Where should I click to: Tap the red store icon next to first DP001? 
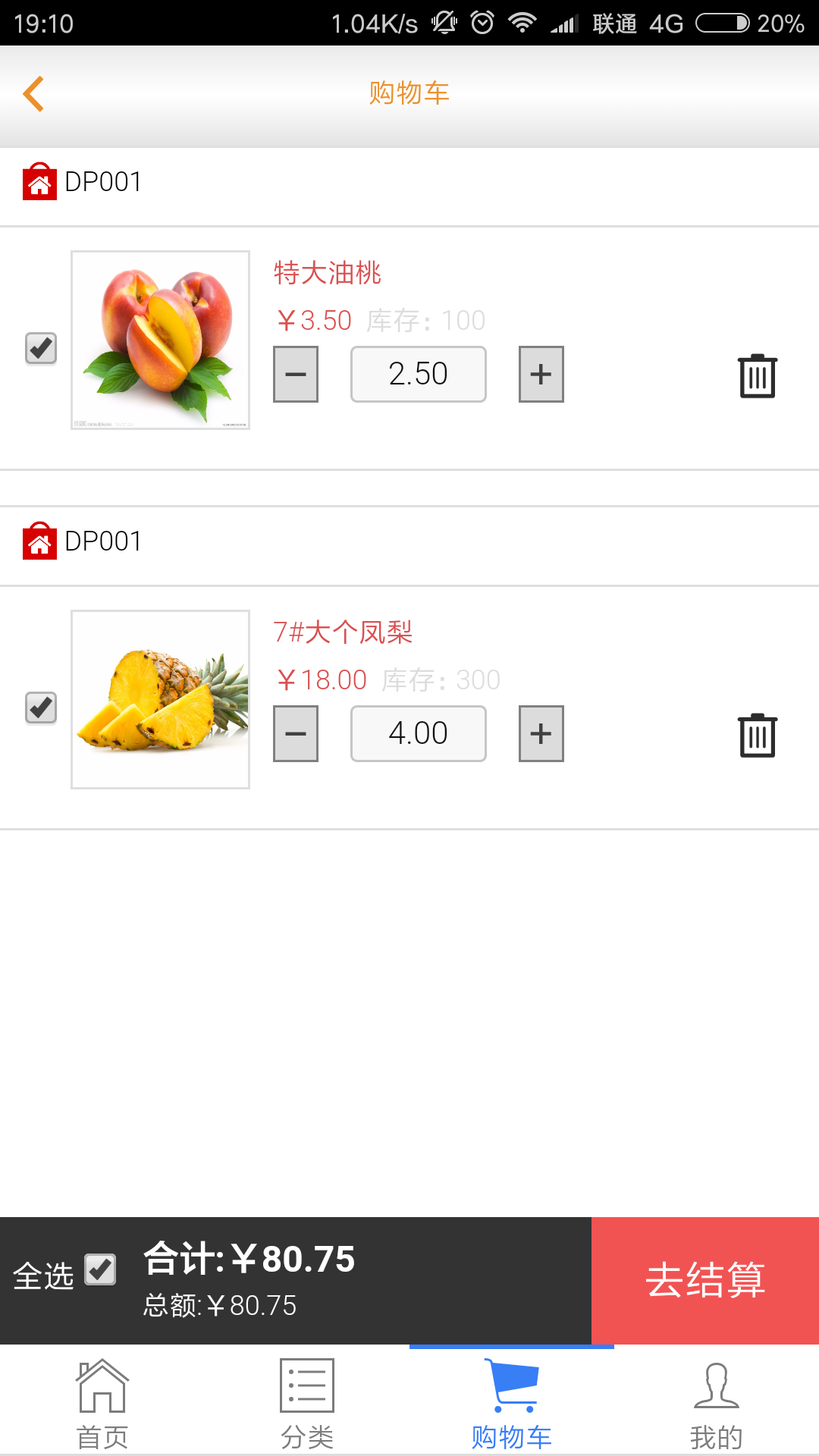40,182
